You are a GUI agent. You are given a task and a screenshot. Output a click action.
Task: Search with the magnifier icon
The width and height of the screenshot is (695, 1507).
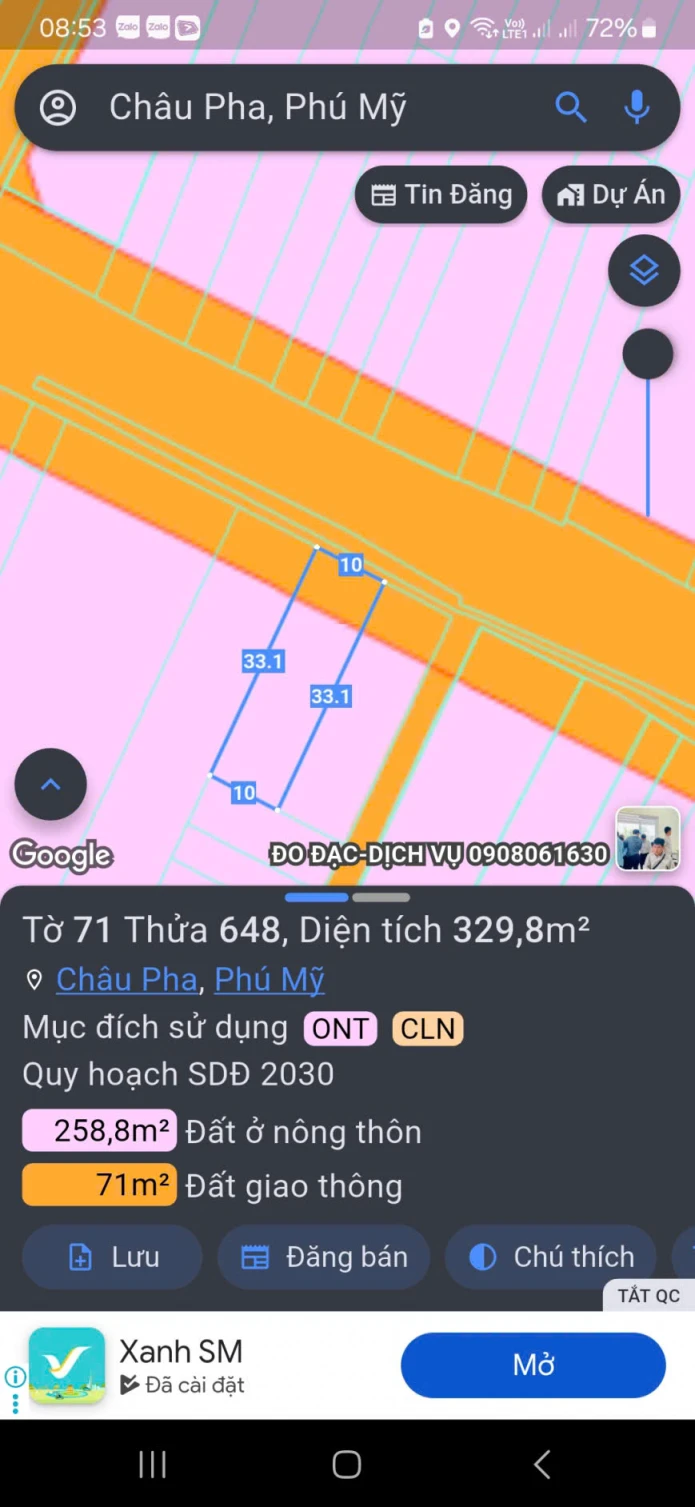point(571,107)
